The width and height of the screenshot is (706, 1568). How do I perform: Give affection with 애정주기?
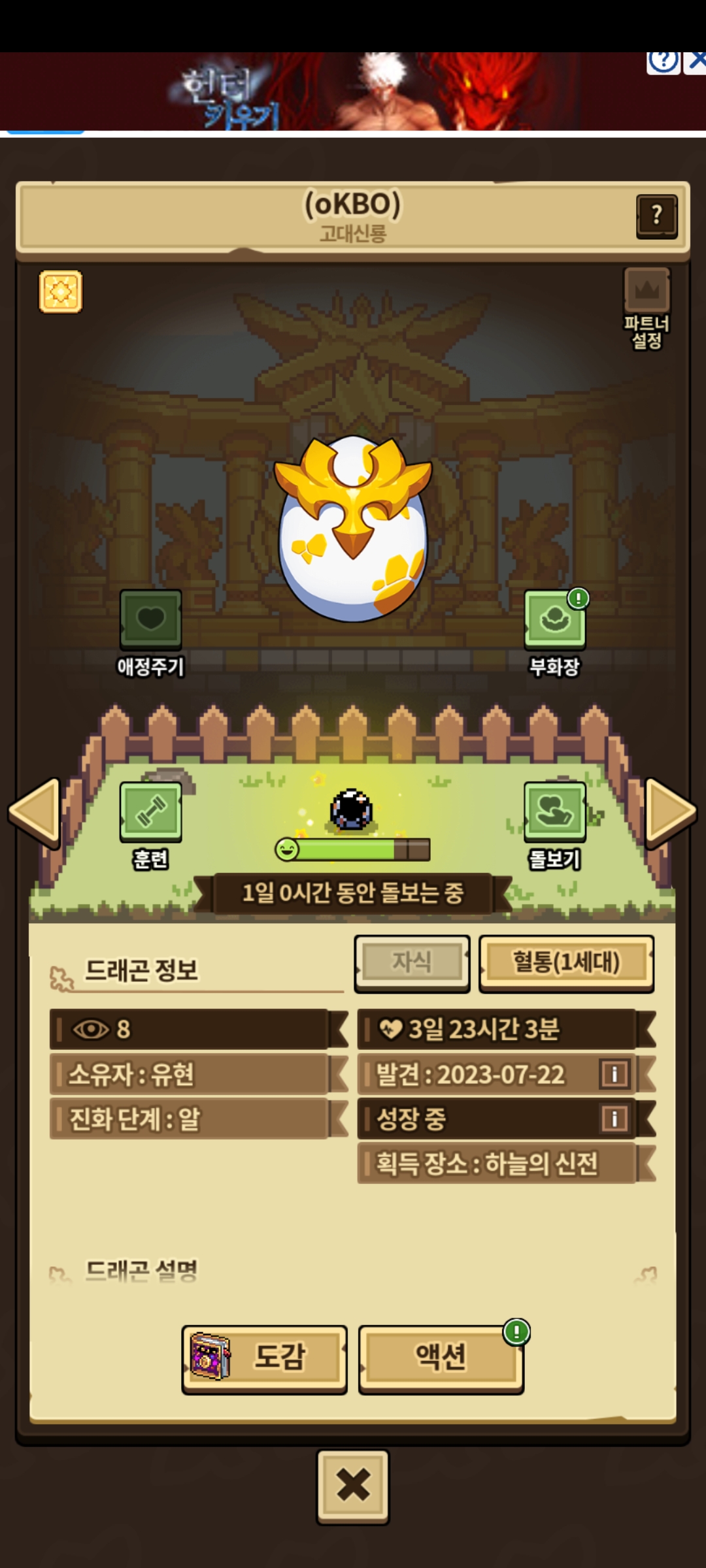point(150,621)
